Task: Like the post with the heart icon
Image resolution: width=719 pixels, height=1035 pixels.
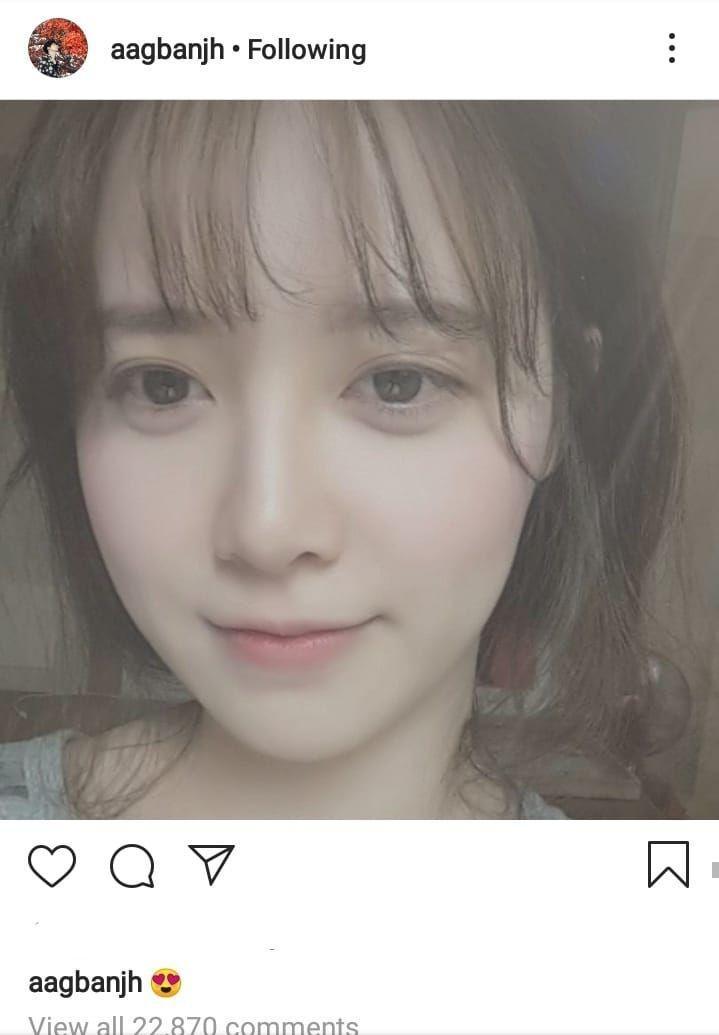Action: point(52,865)
